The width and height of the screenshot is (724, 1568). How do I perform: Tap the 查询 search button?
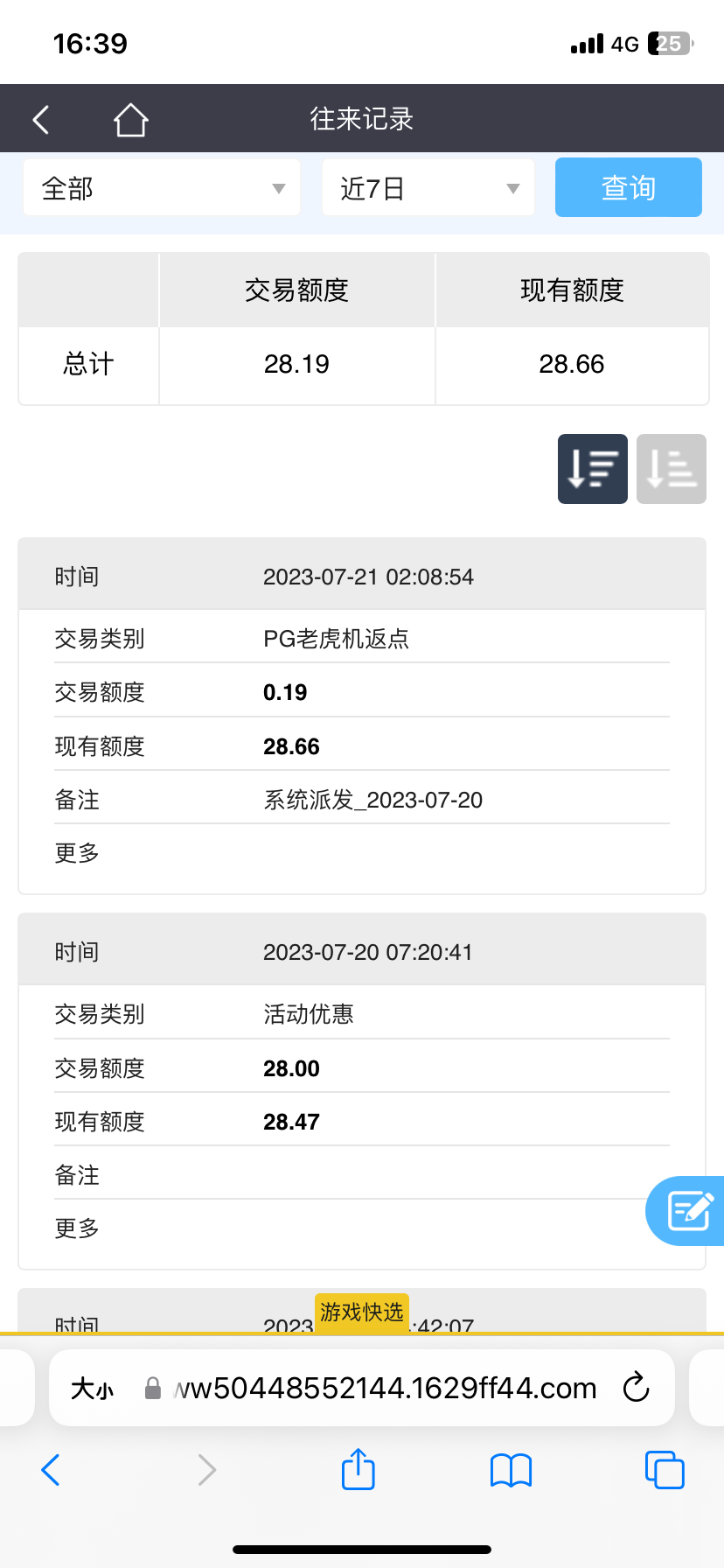pyautogui.click(x=628, y=187)
